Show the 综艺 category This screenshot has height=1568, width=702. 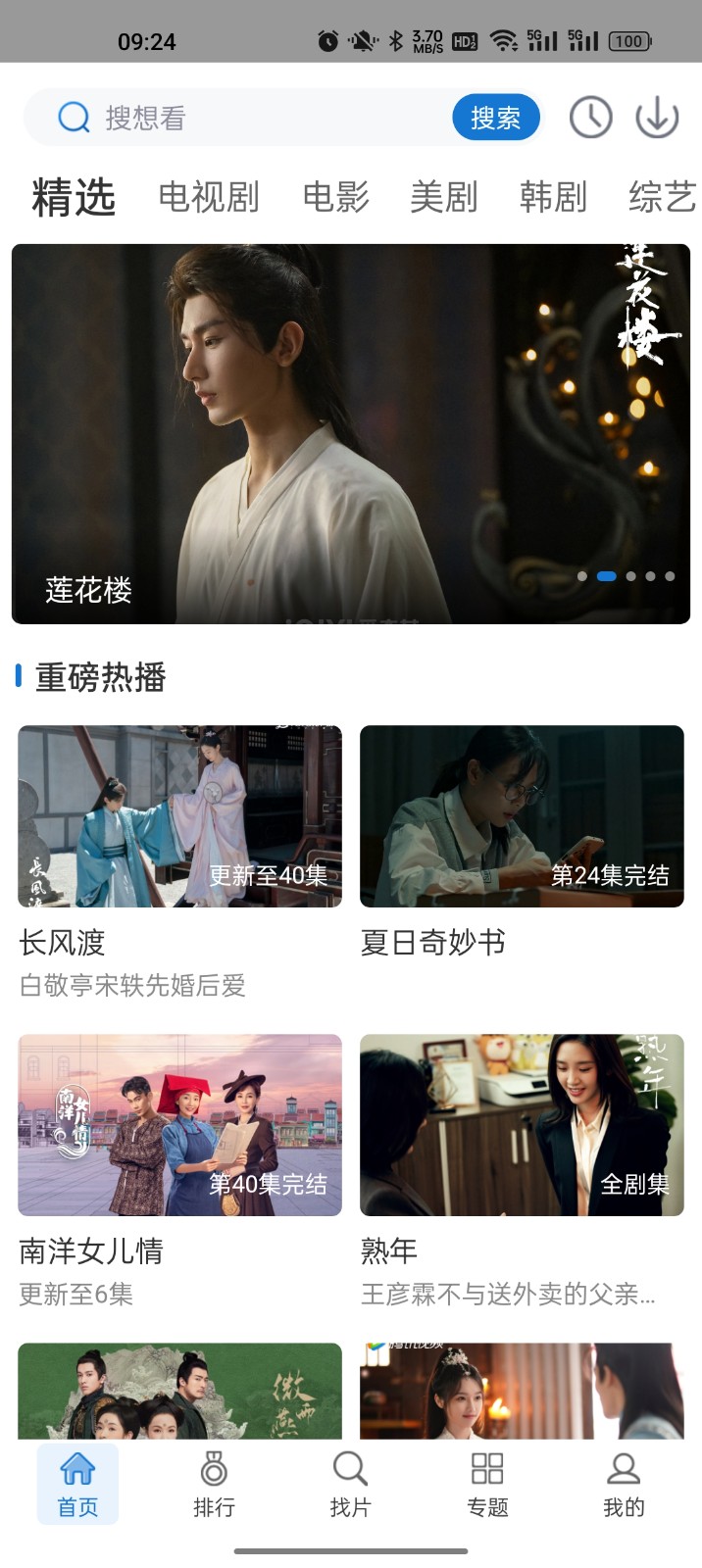tap(662, 197)
